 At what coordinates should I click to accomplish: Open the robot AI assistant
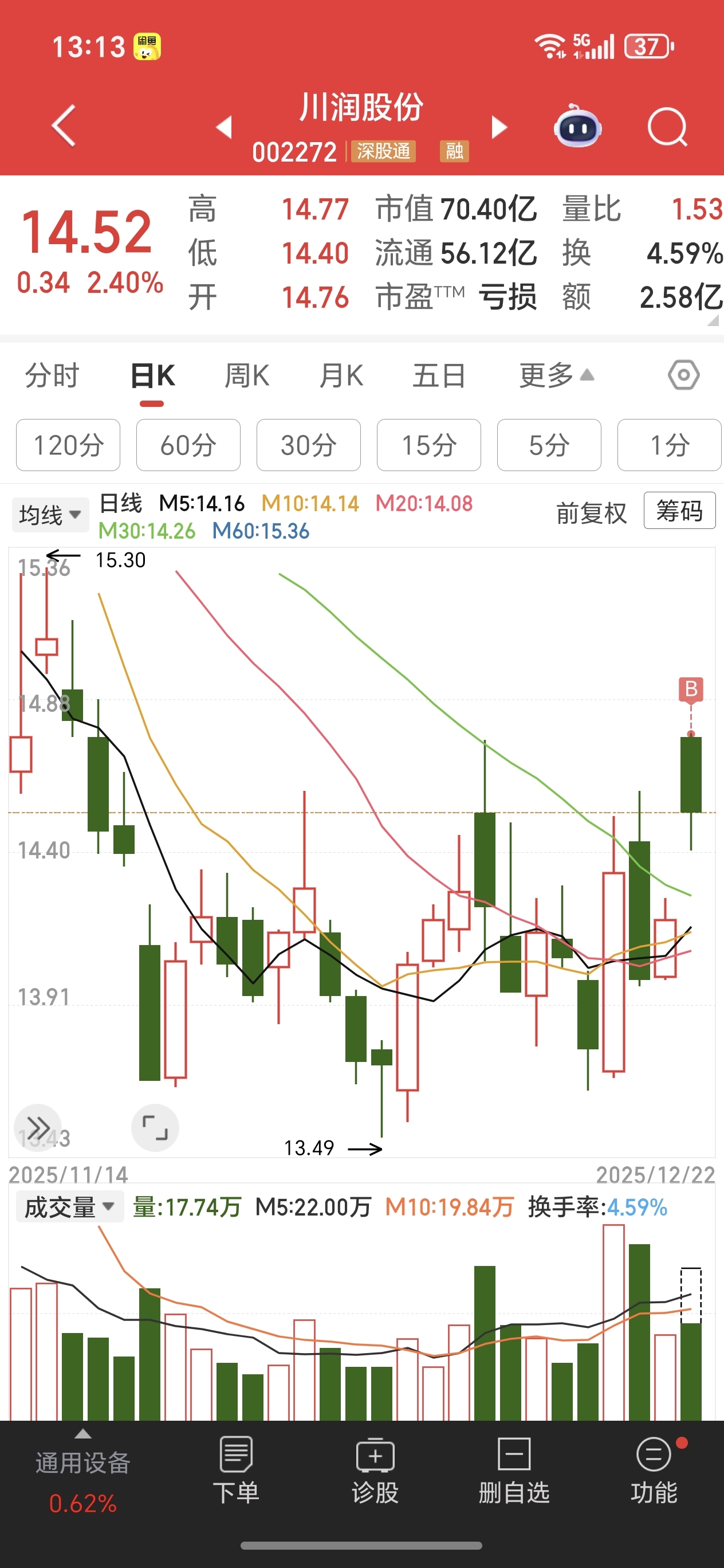click(x=577, y=126)
